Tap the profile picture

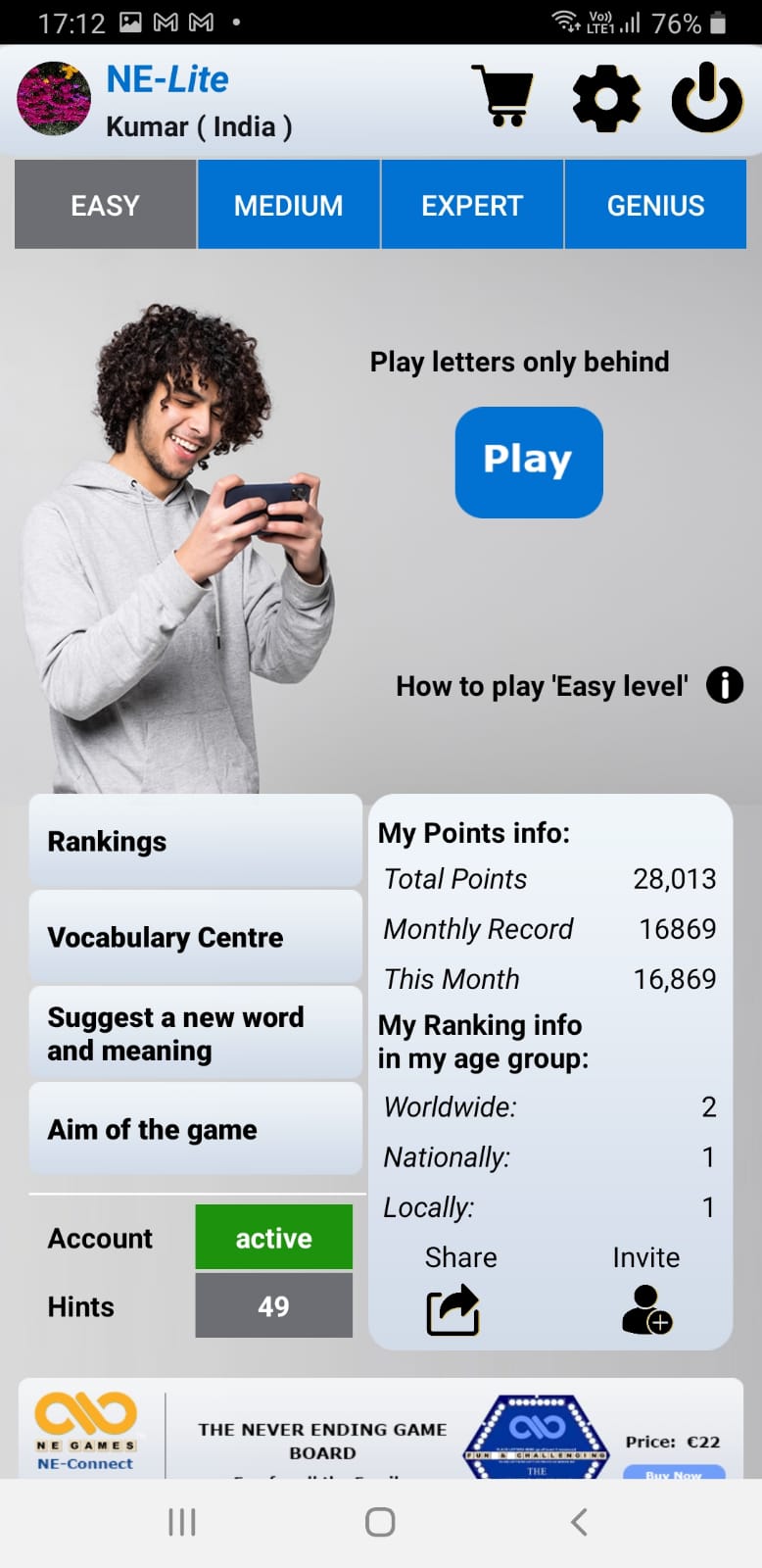point(54,98)
